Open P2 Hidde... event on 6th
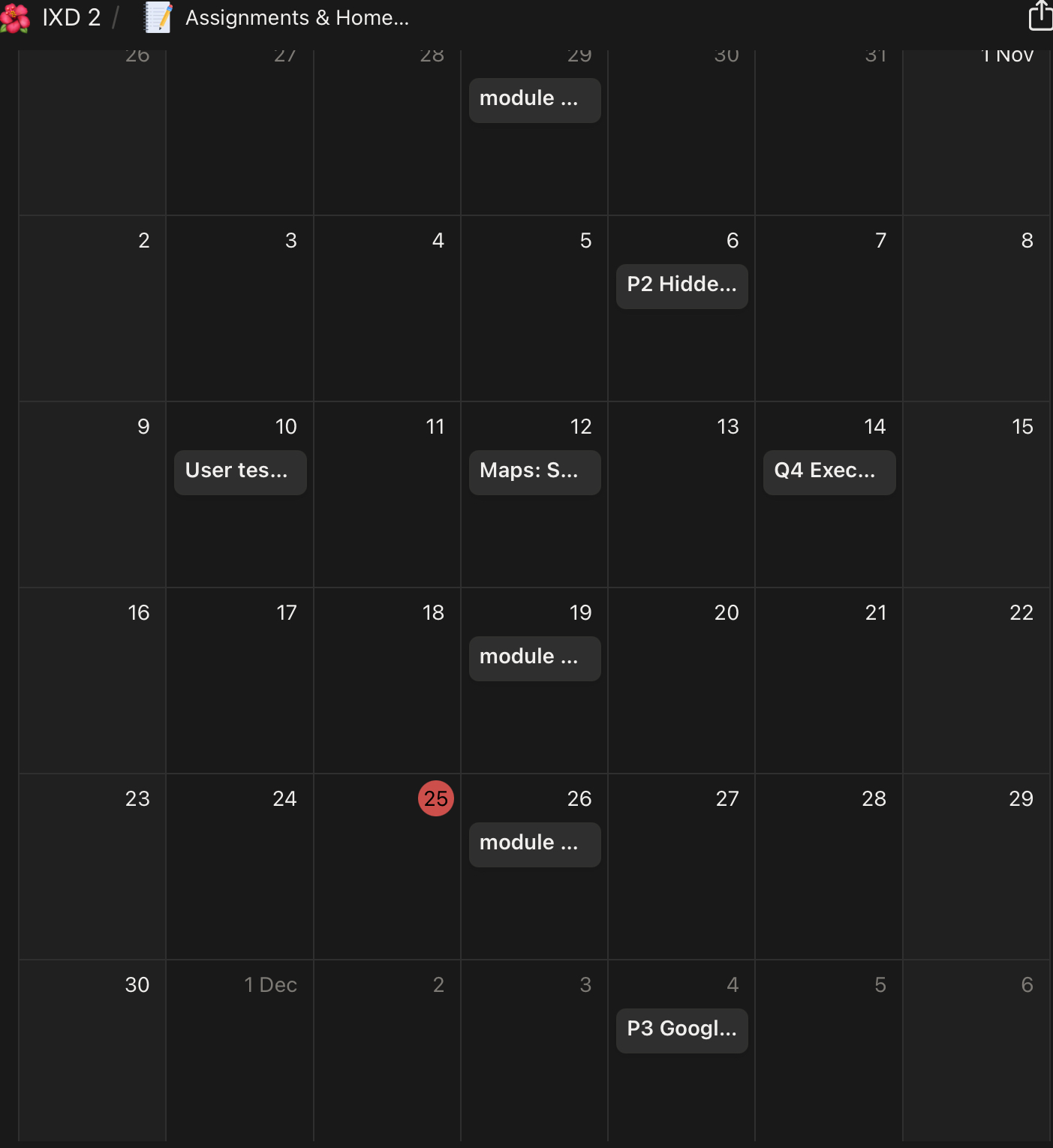The height and width of the screenshot is (1148, 1053). [x=681, y=286]
